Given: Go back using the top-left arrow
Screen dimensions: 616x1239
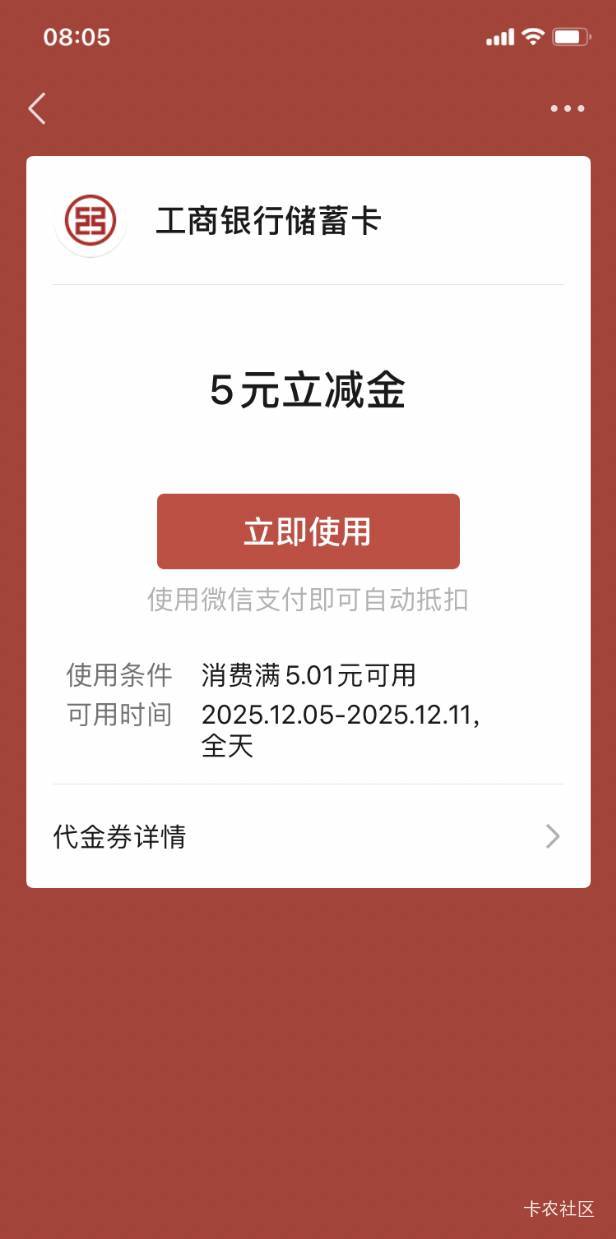Looking at the screenshot, I should click(37, 108).
